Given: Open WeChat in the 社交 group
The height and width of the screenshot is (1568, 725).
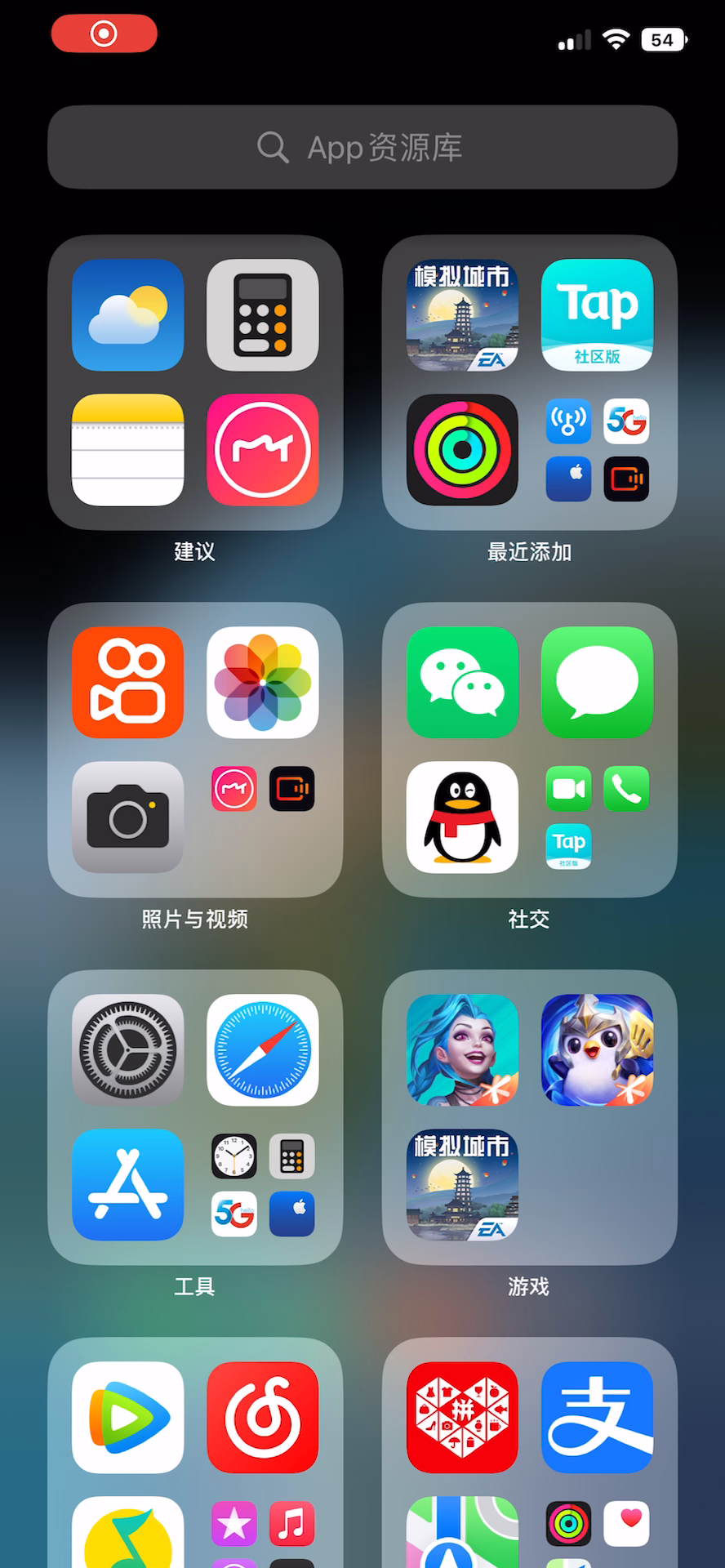Looking at the screenshot, I should click(x=463, y=683).
